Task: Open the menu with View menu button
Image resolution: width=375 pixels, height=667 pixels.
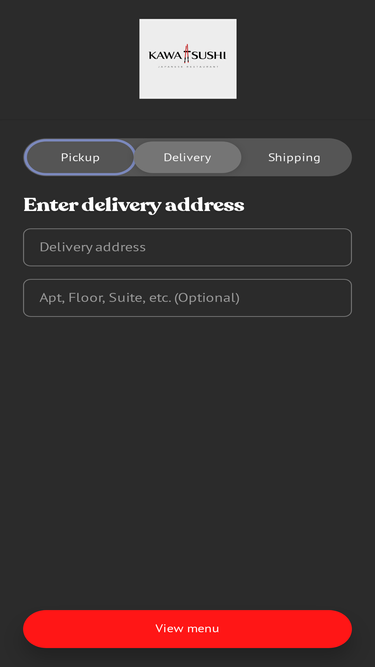Action: point(188,629)
